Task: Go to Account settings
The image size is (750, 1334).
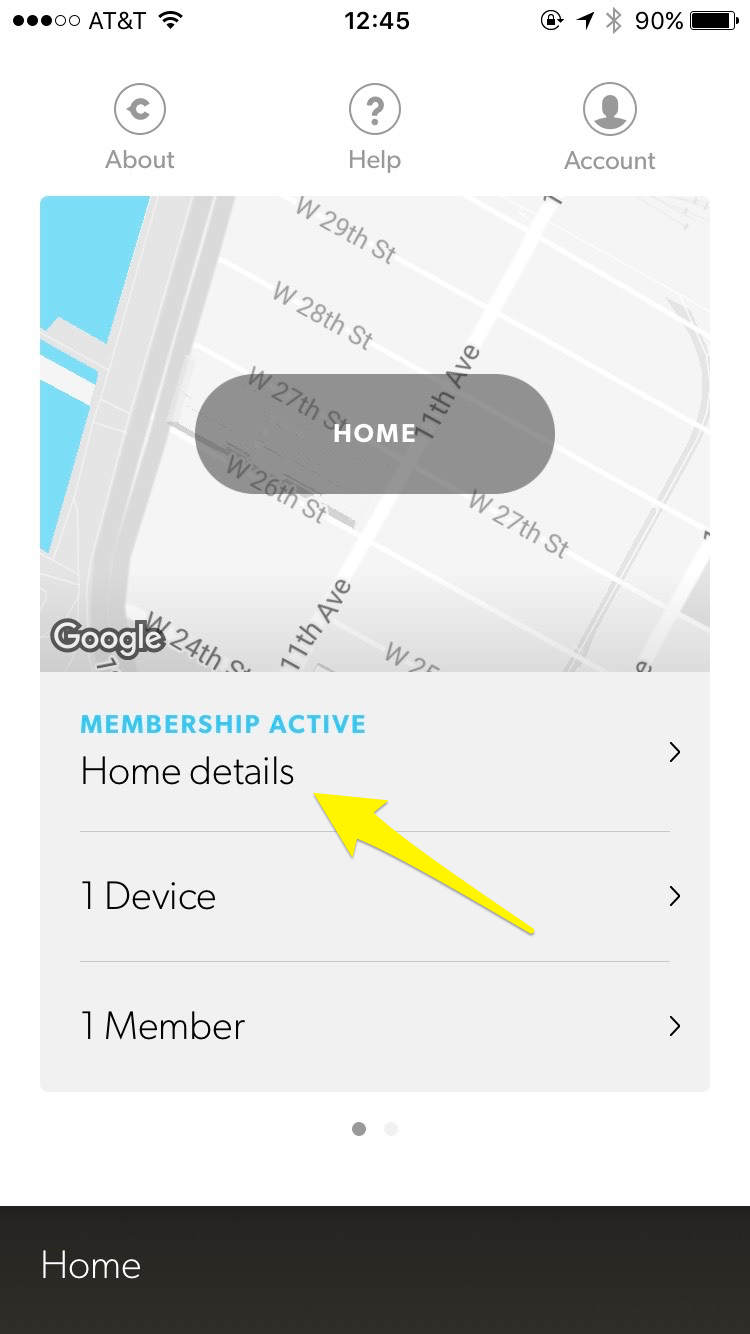Action: click(x=609, y=127)
